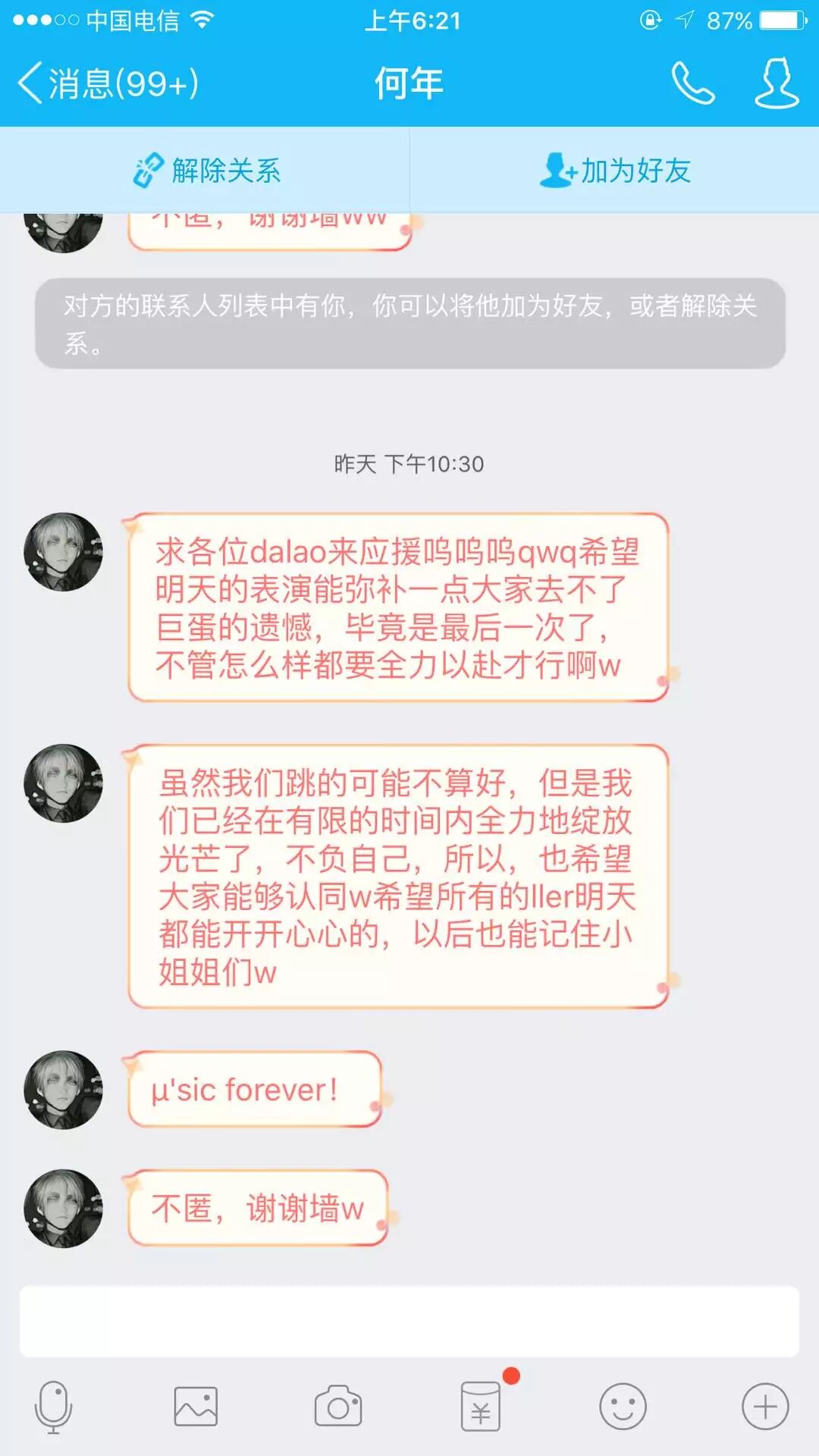Open the emoji panel
819x1456 pixels.
coord(623,1407)
